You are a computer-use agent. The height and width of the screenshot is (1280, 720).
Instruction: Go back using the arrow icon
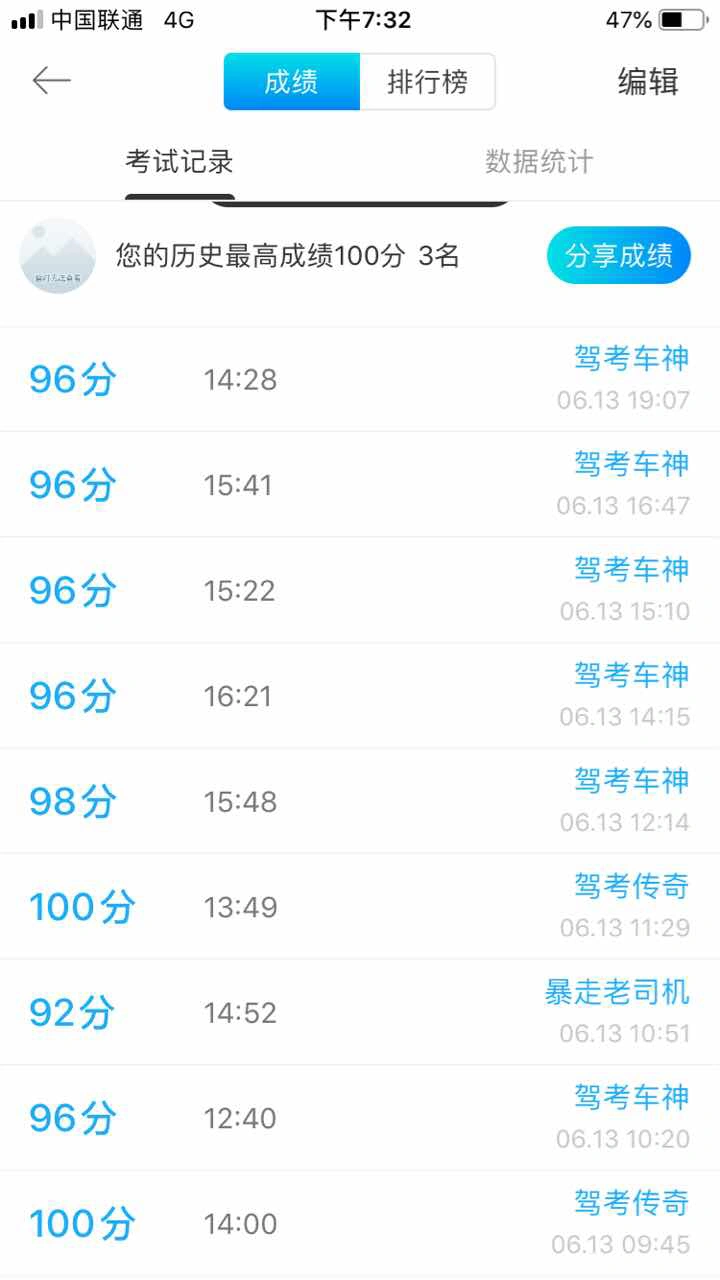(x=51, y=81)
